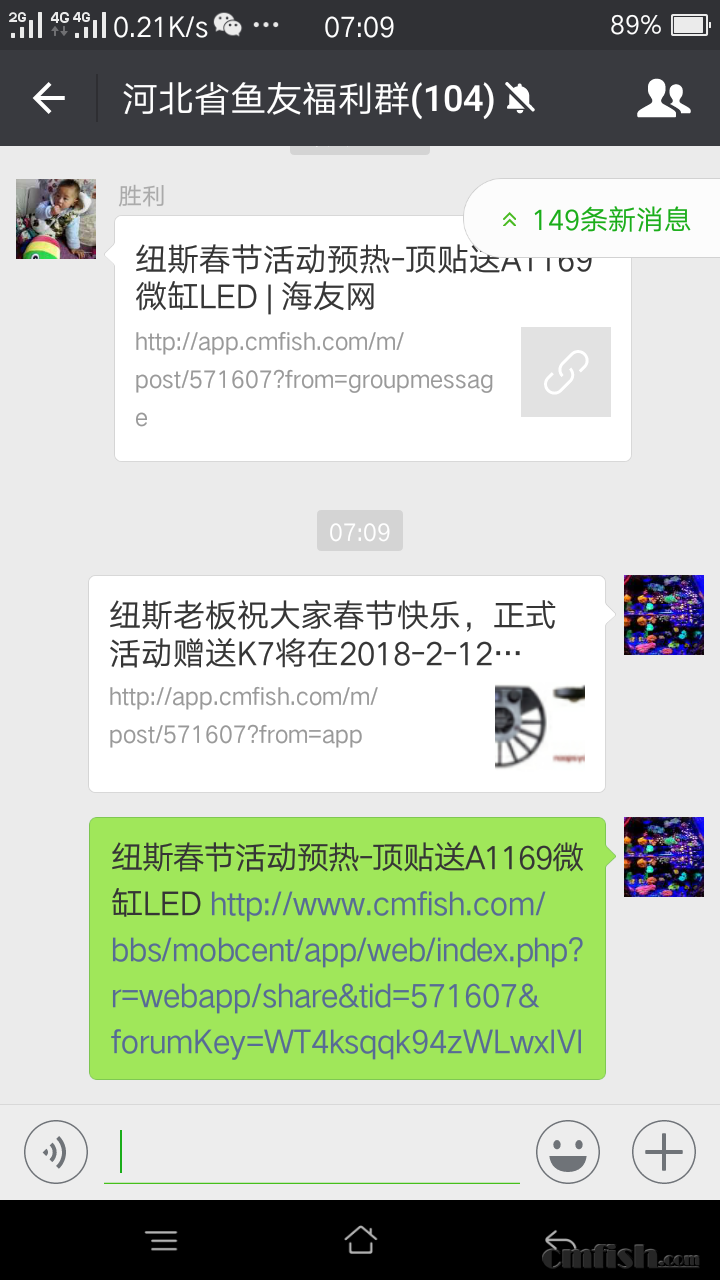Open the system recent apps menu
Viewport: 720px width, 1280px height.
click(x=161, y=1241)
